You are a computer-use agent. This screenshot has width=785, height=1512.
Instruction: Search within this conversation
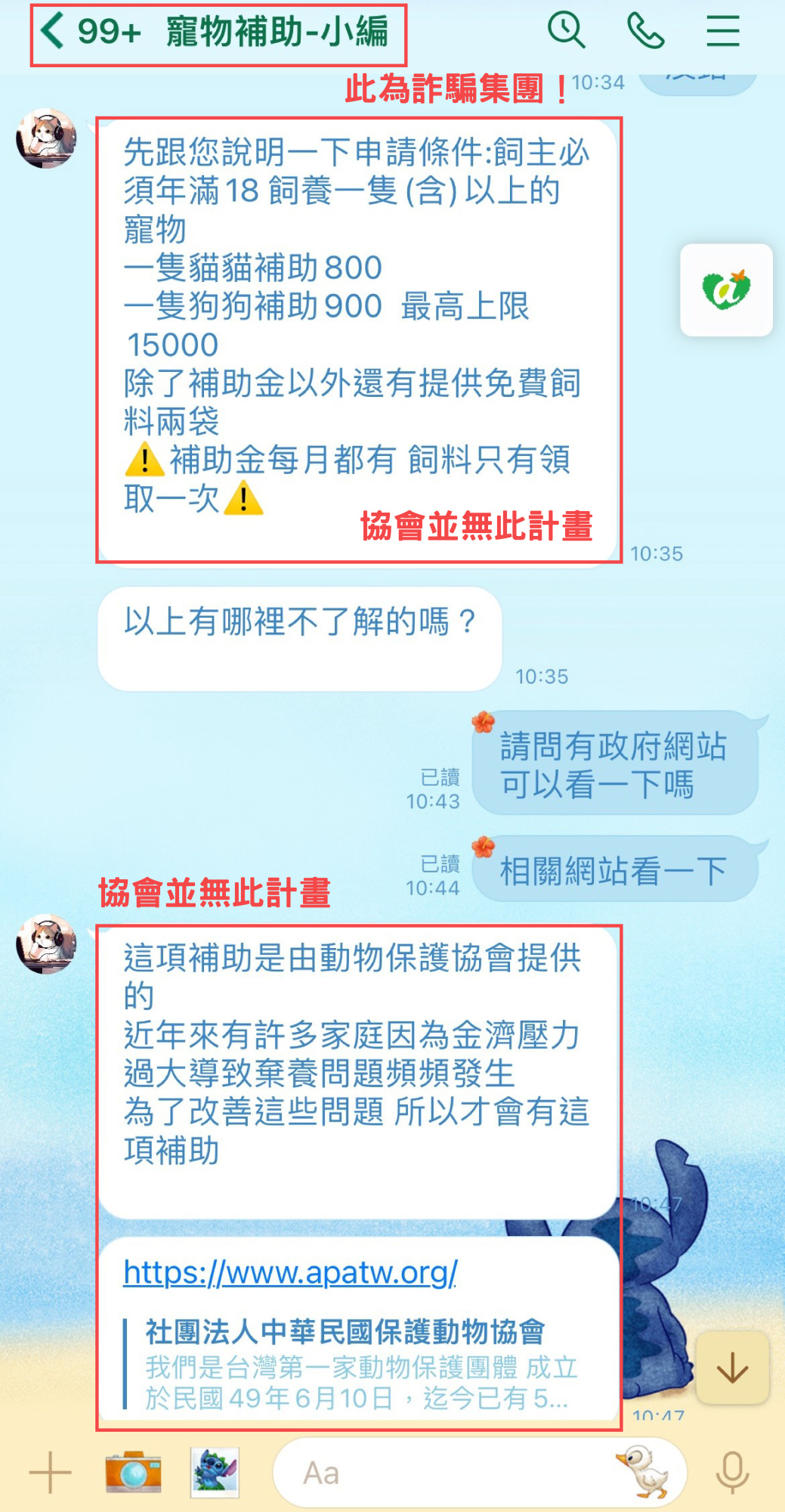566,32
